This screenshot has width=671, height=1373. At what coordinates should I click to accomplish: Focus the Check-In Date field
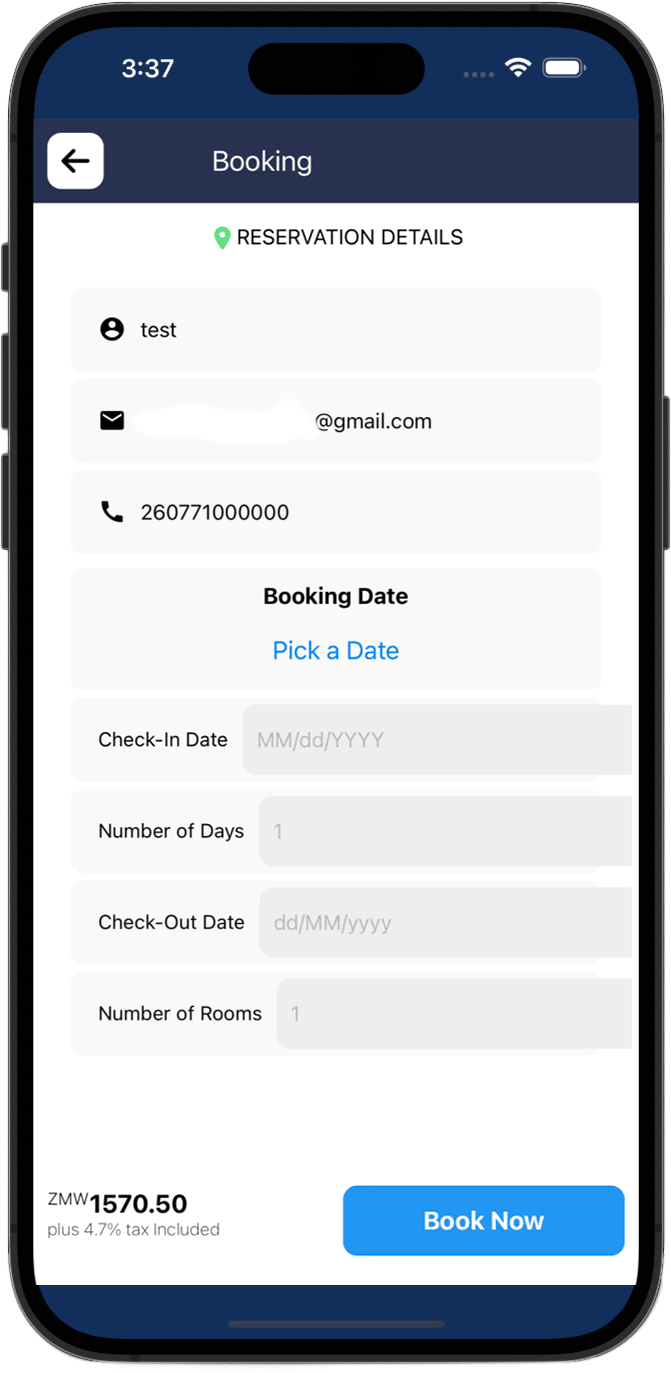pos(437,740)
